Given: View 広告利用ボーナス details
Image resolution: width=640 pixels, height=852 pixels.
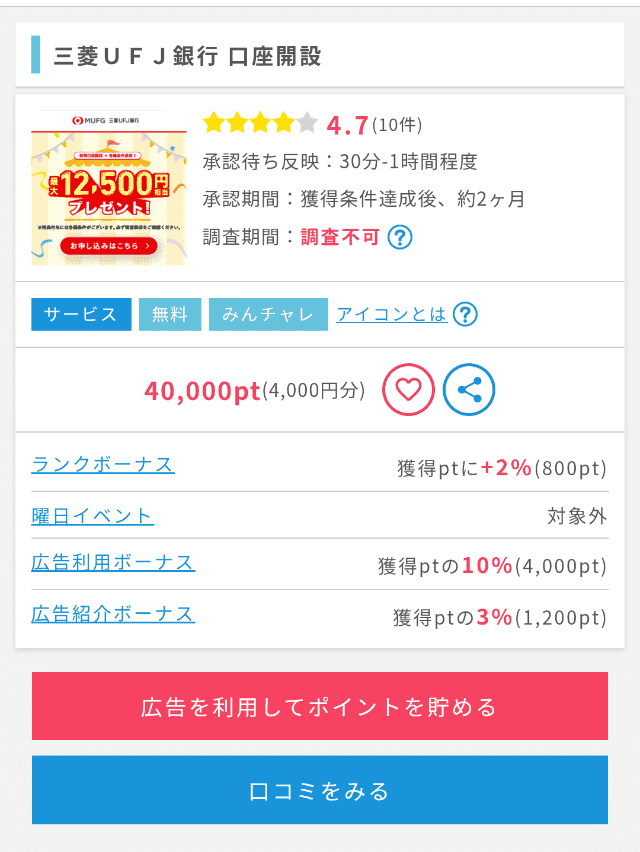Looking at the screenshot, I should coord(113,563).
